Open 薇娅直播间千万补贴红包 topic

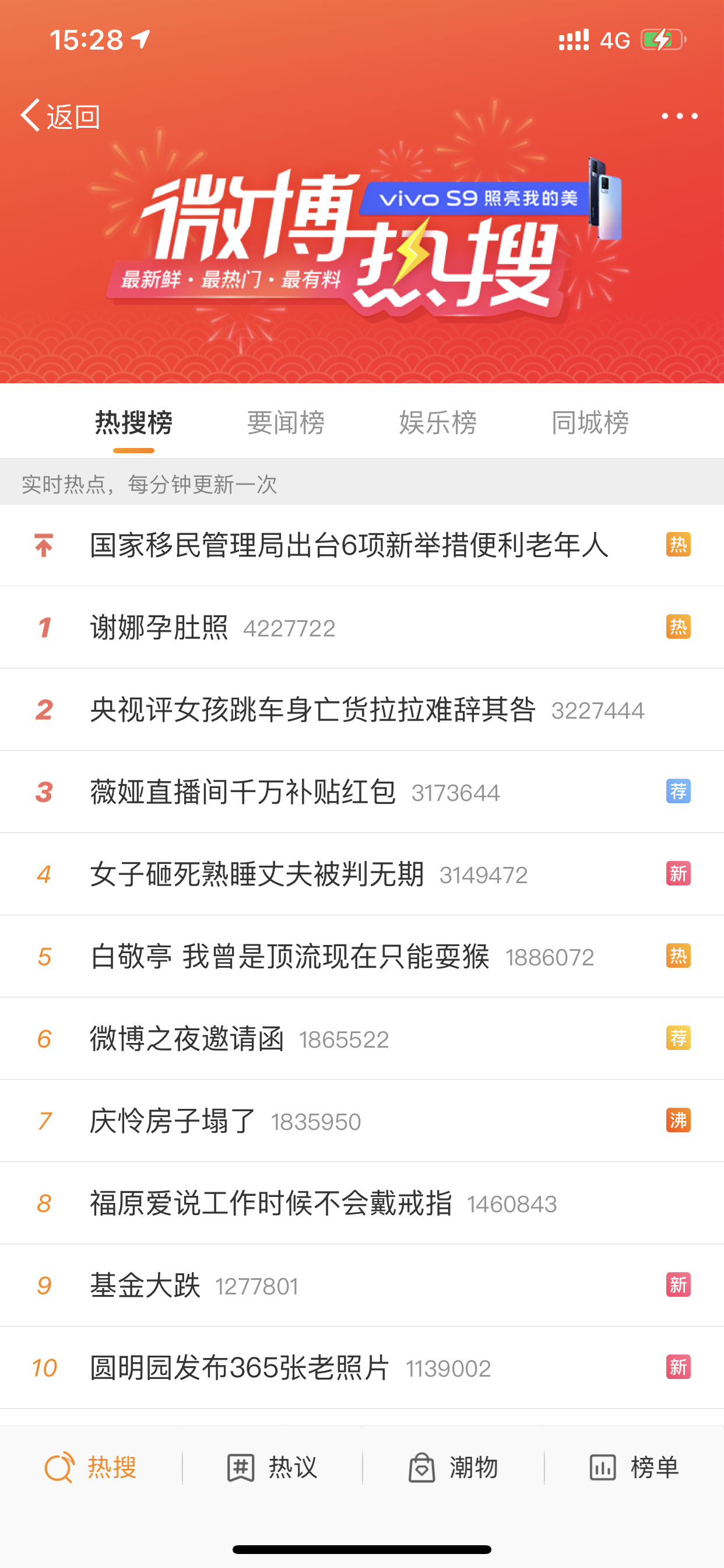point(242,792)
